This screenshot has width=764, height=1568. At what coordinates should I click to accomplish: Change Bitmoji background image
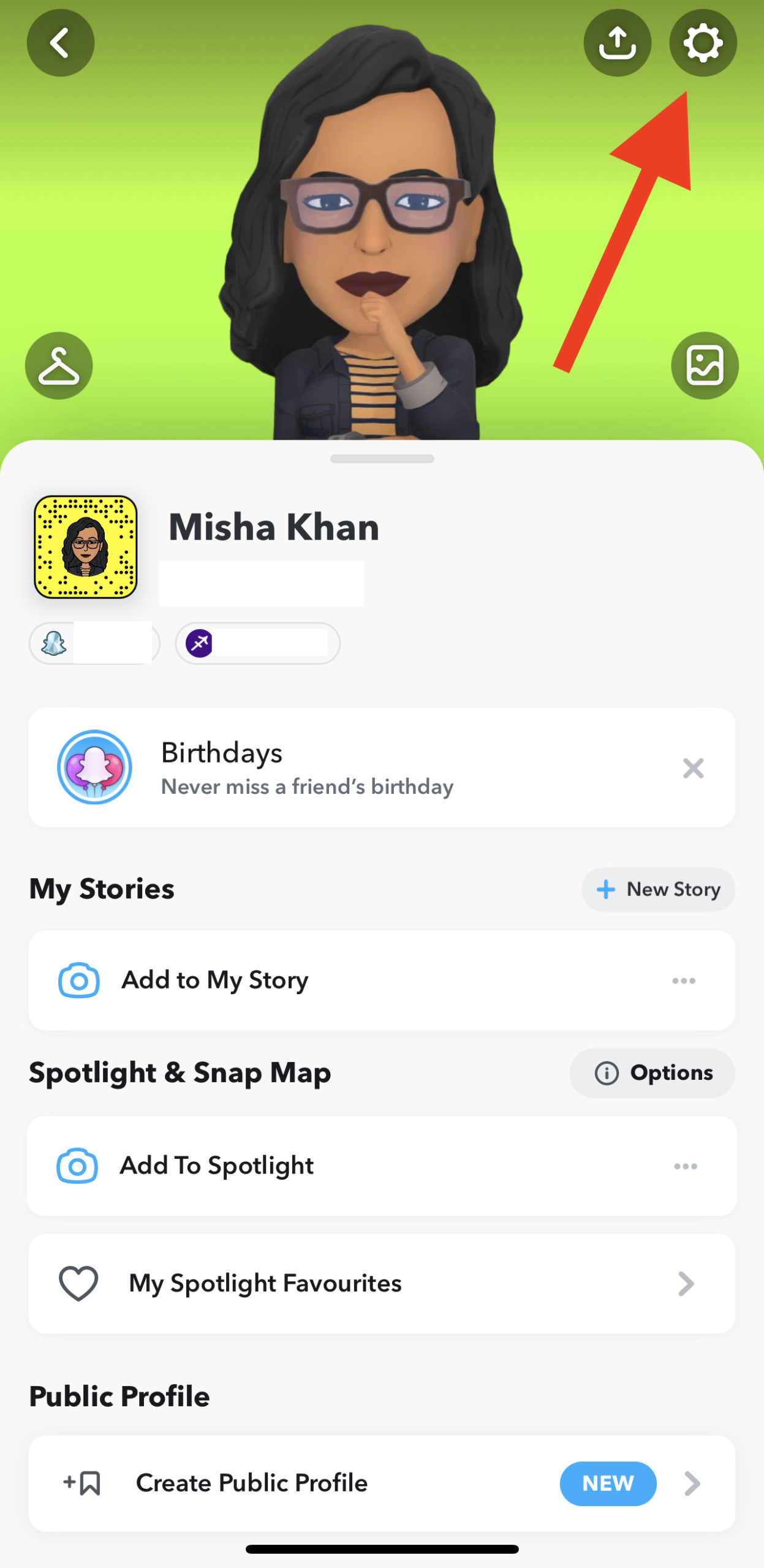coord(705,366)
